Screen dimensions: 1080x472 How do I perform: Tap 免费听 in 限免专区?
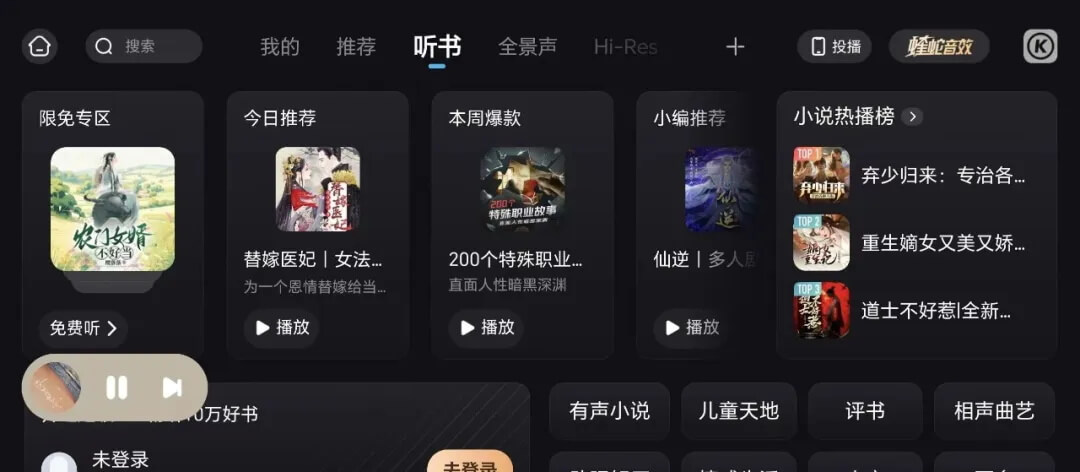pos(83,328)
